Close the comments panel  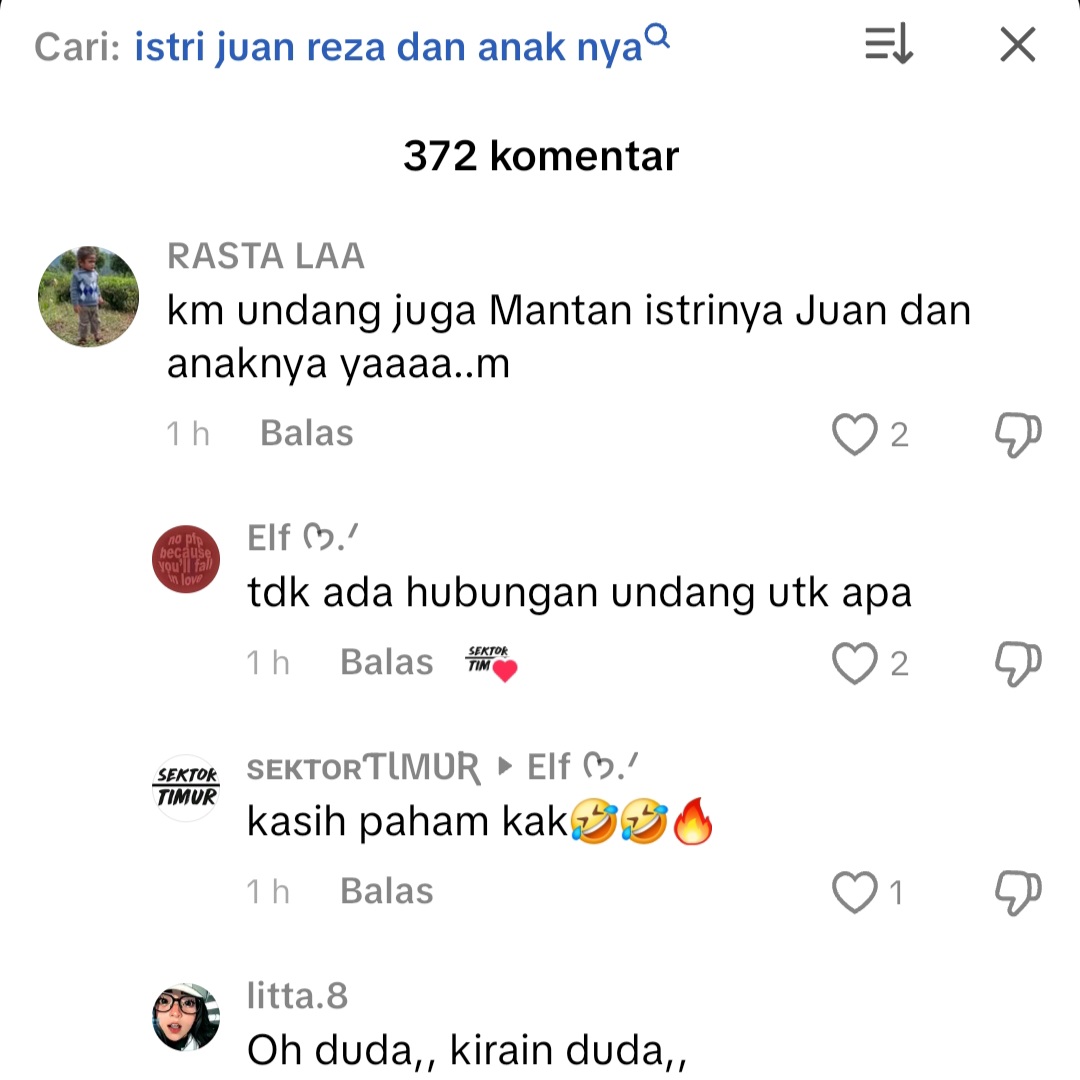1018,45
